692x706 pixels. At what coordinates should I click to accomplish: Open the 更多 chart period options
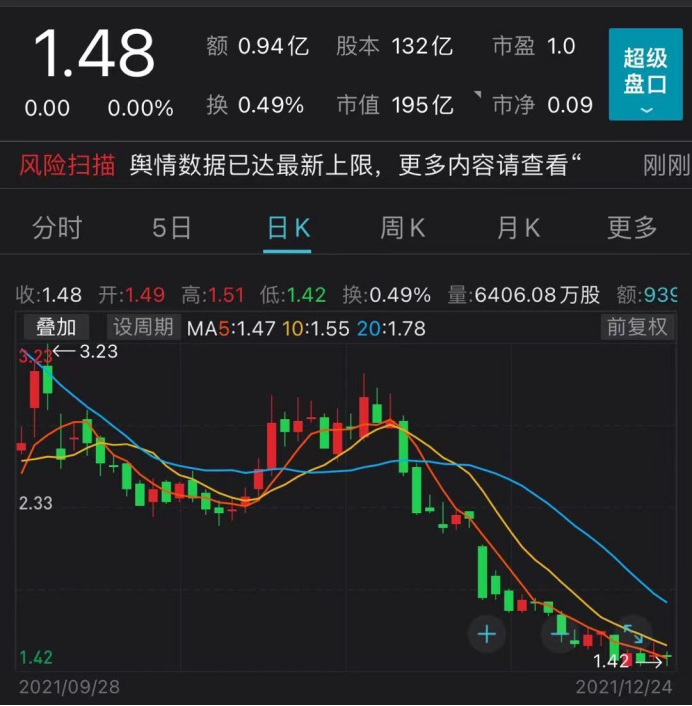coord(632,228)
